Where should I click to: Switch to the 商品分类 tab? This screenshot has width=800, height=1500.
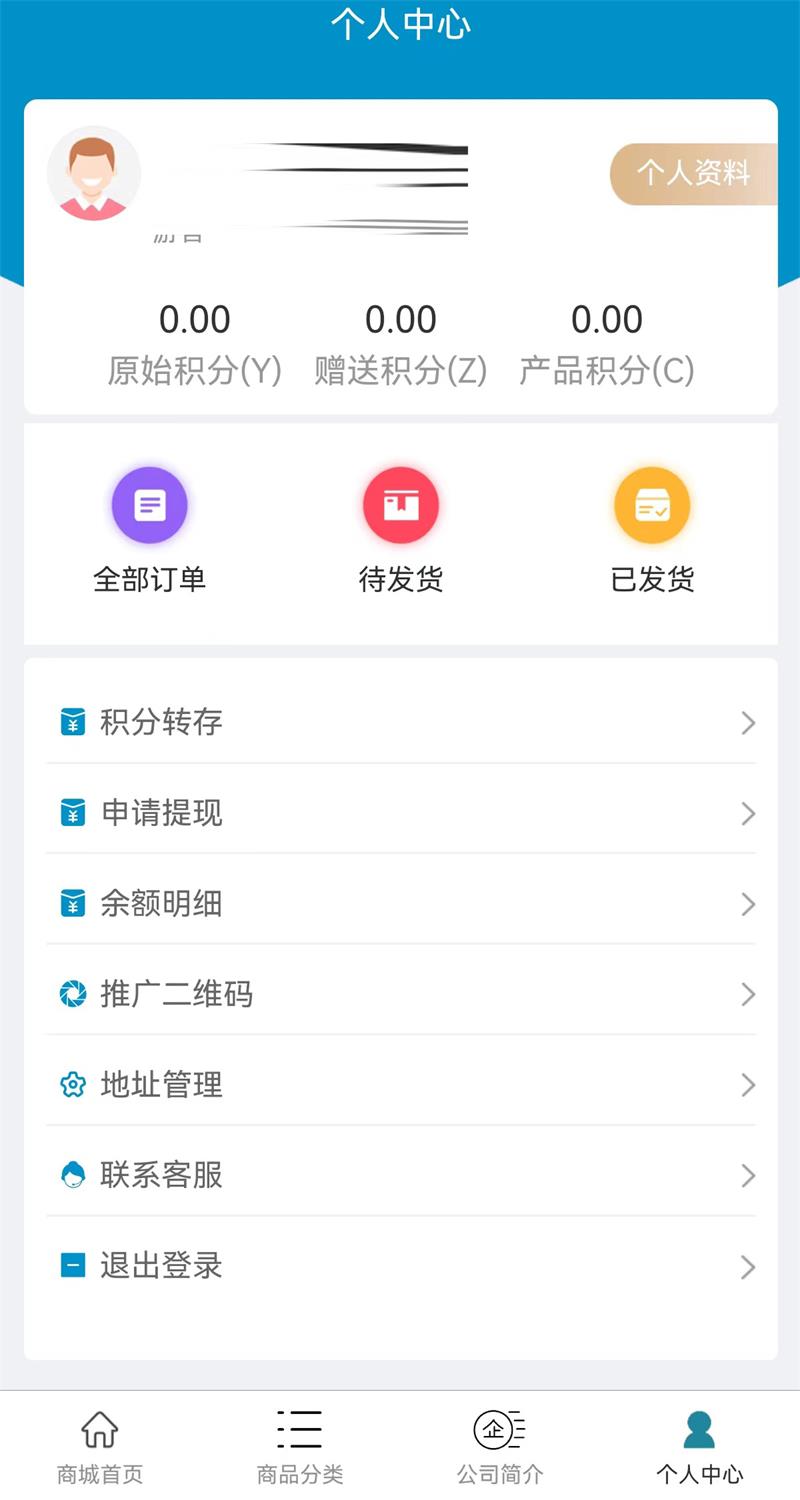coord(300,1447)
